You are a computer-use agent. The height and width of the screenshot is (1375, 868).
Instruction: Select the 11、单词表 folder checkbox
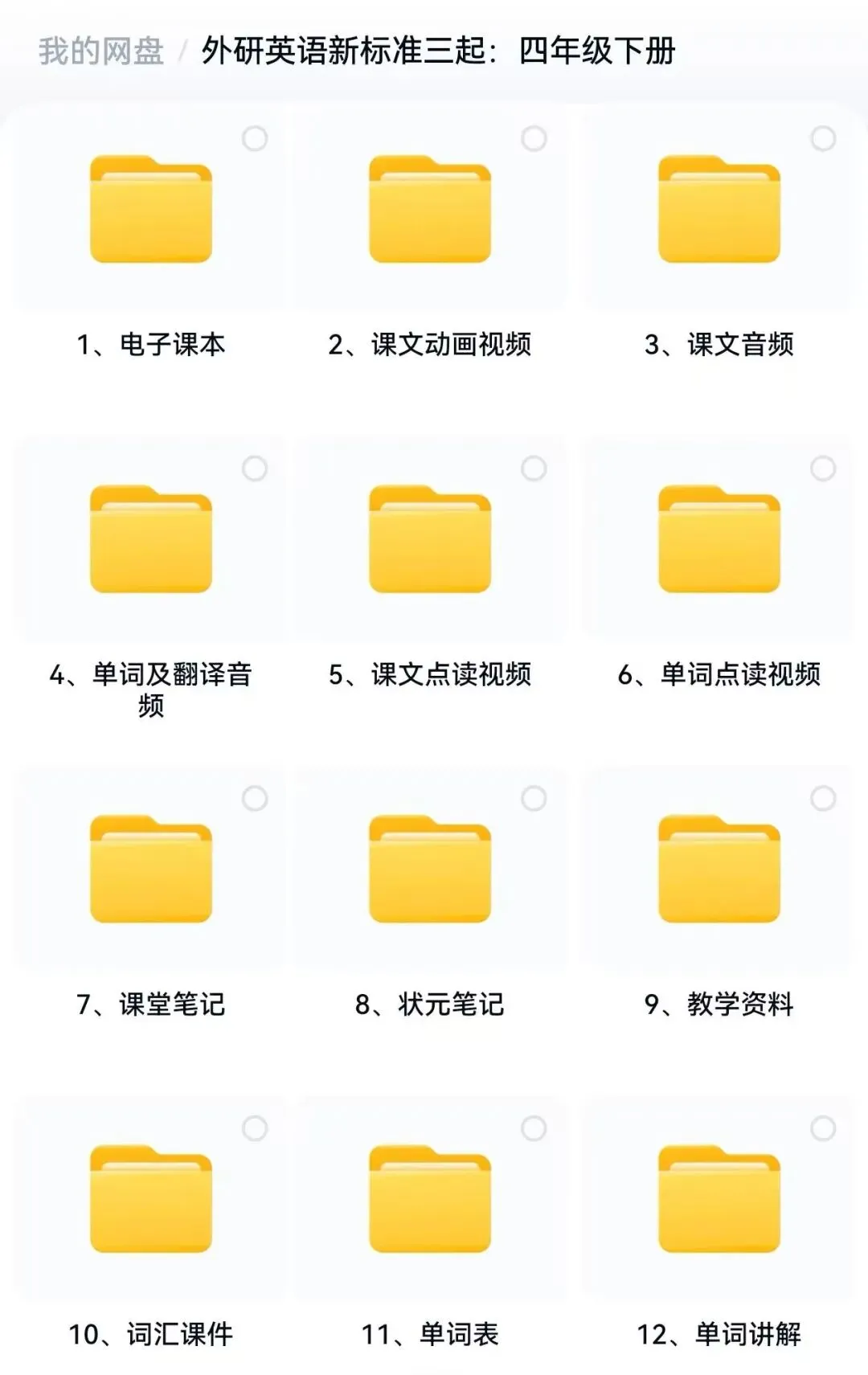(534, 1128)
